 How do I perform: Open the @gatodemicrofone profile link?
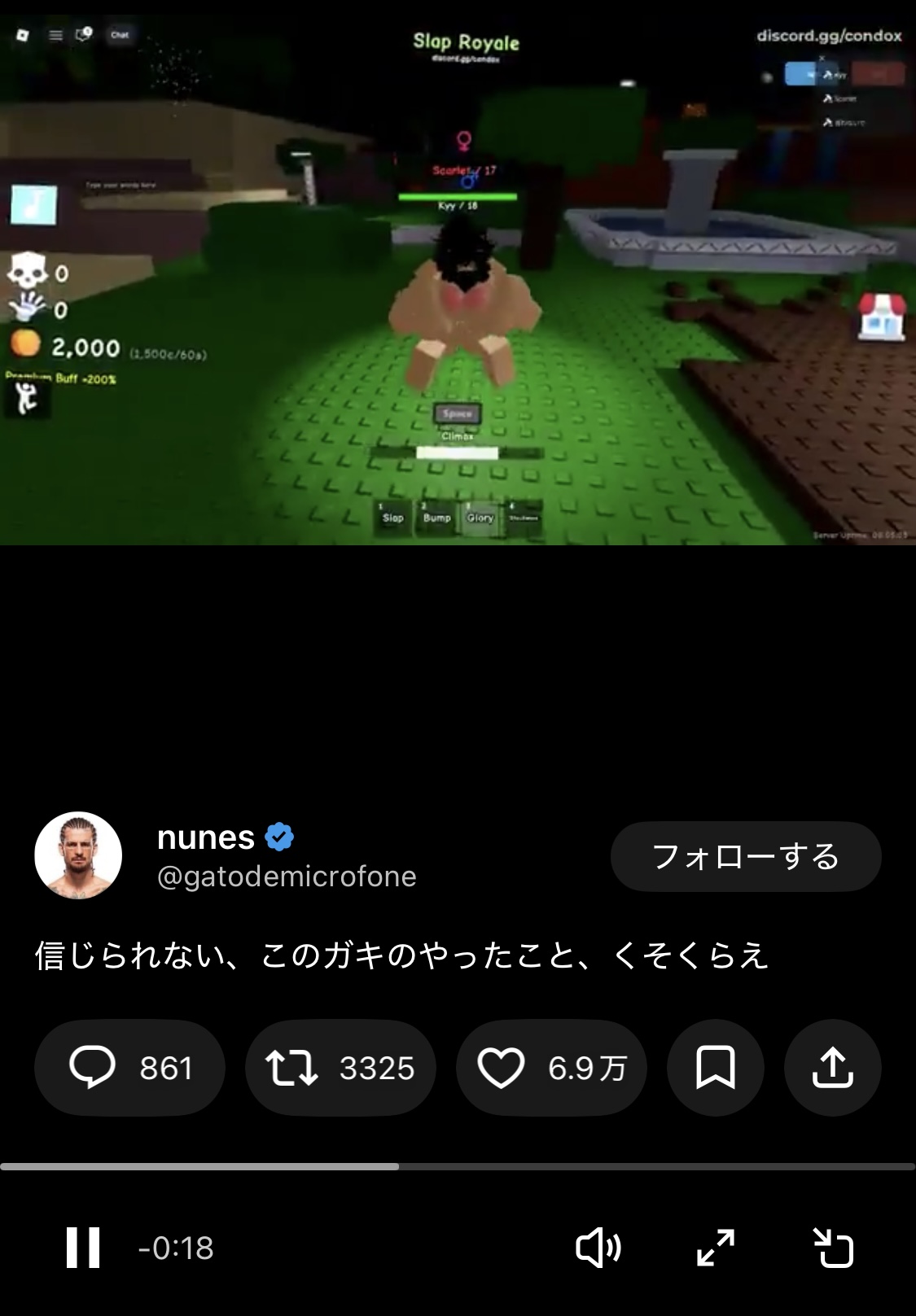(x=287, y=877)
